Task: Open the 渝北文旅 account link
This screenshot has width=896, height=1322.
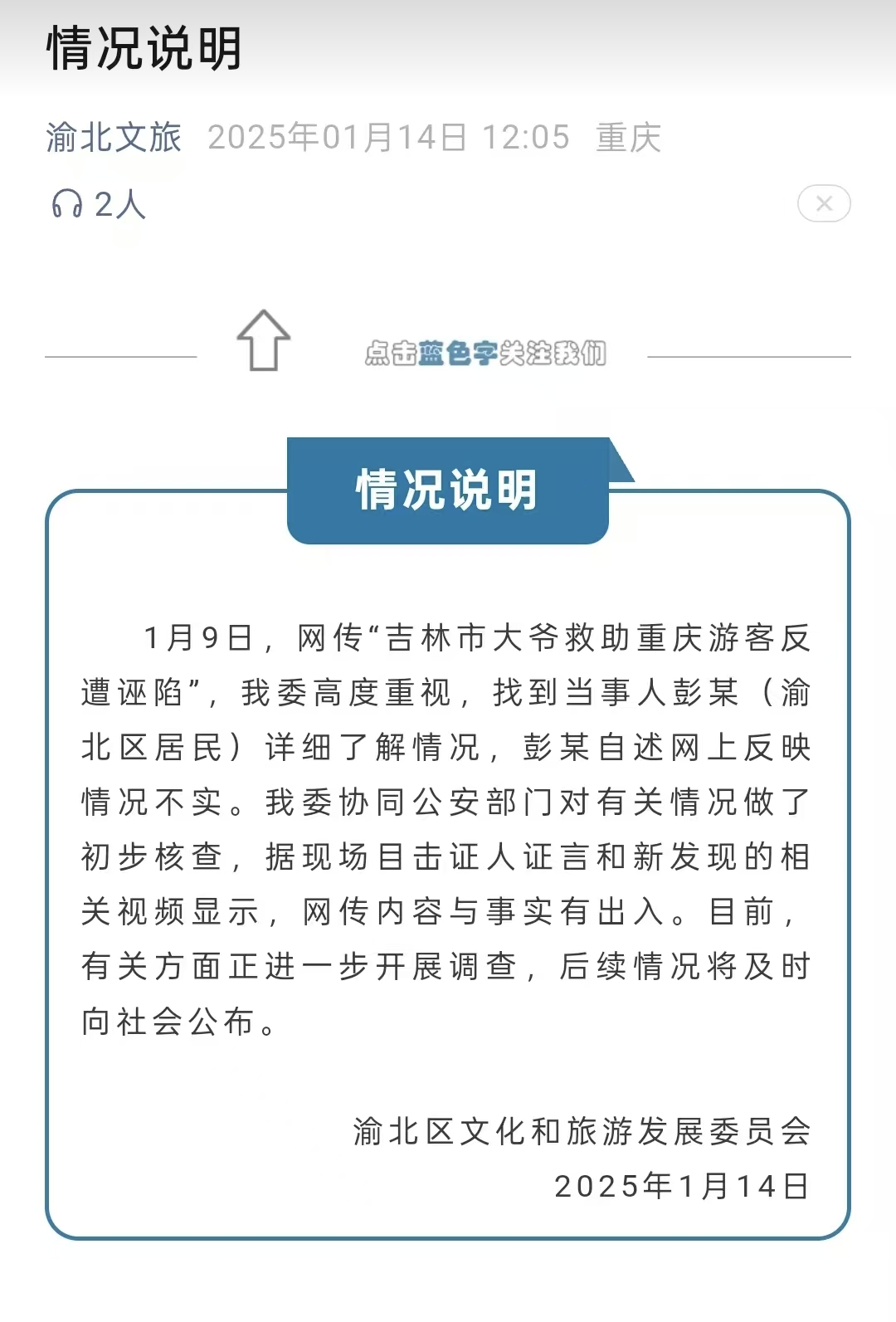Action: click(114, 138)
